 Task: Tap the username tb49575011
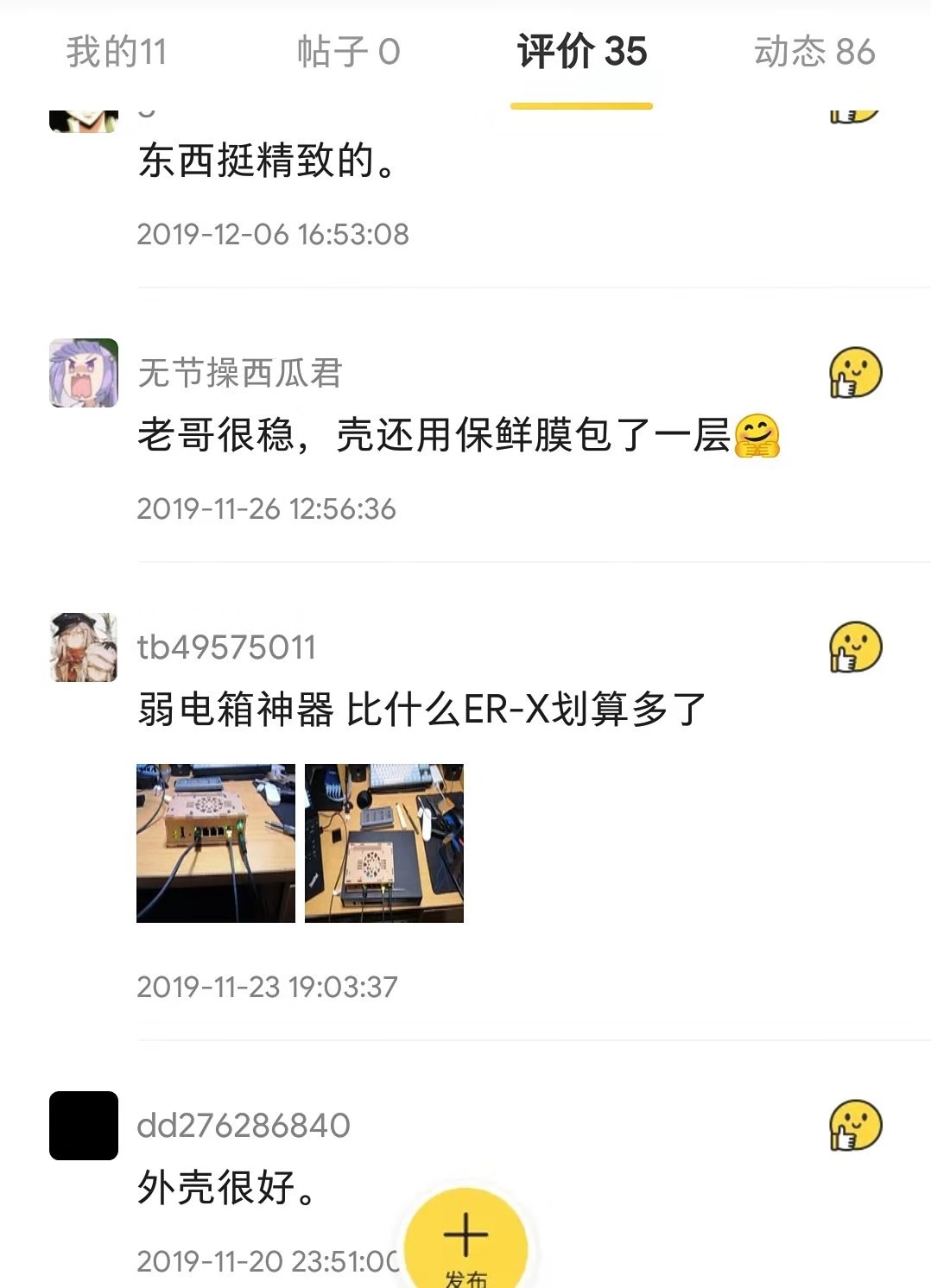coord(228,647)
